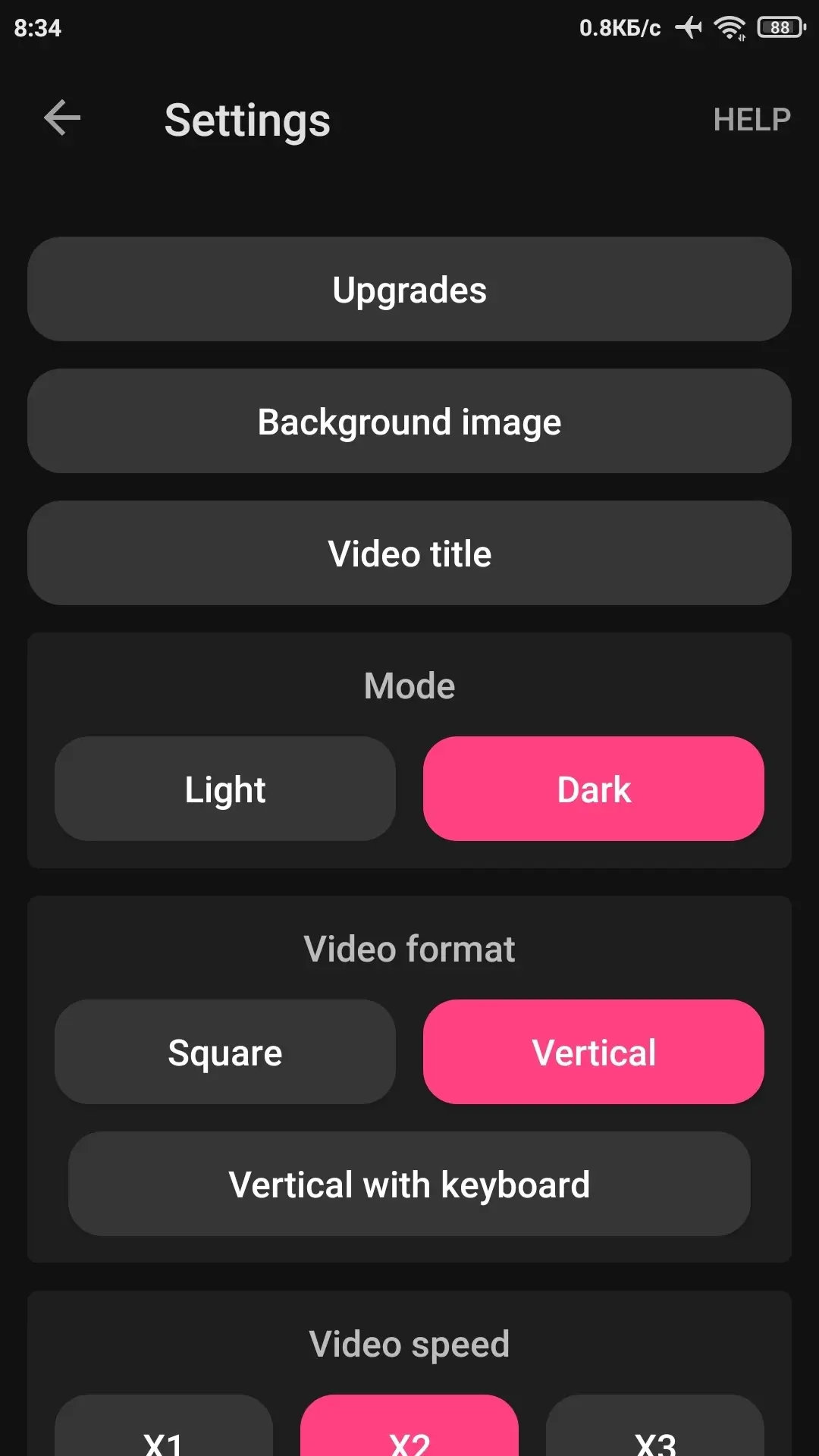This screenshot has width=819, height=1456.
Task: Set video format to Square
Action: 225,1053
